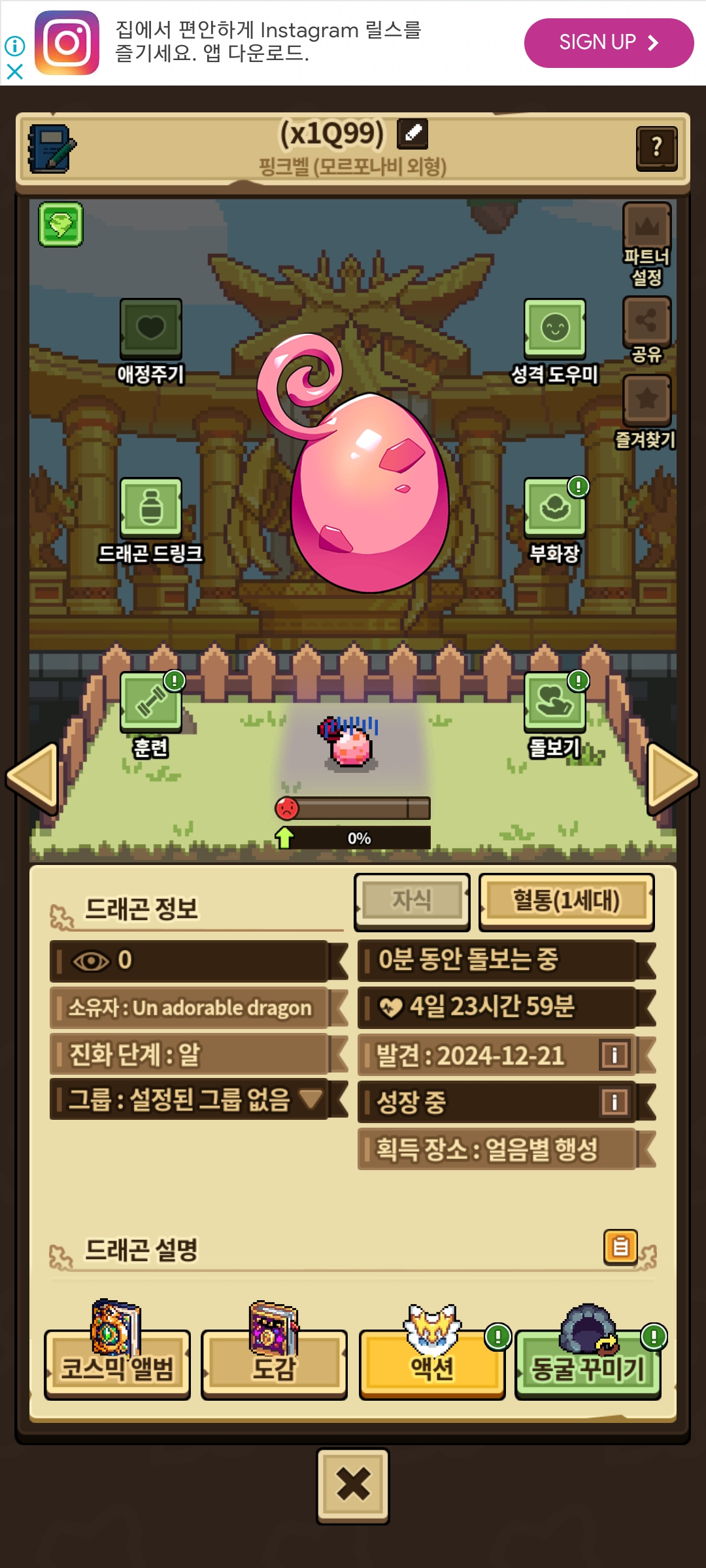The image size is (706, 1568).
Task: Go to the next dragon
Action: pos(673,778)
